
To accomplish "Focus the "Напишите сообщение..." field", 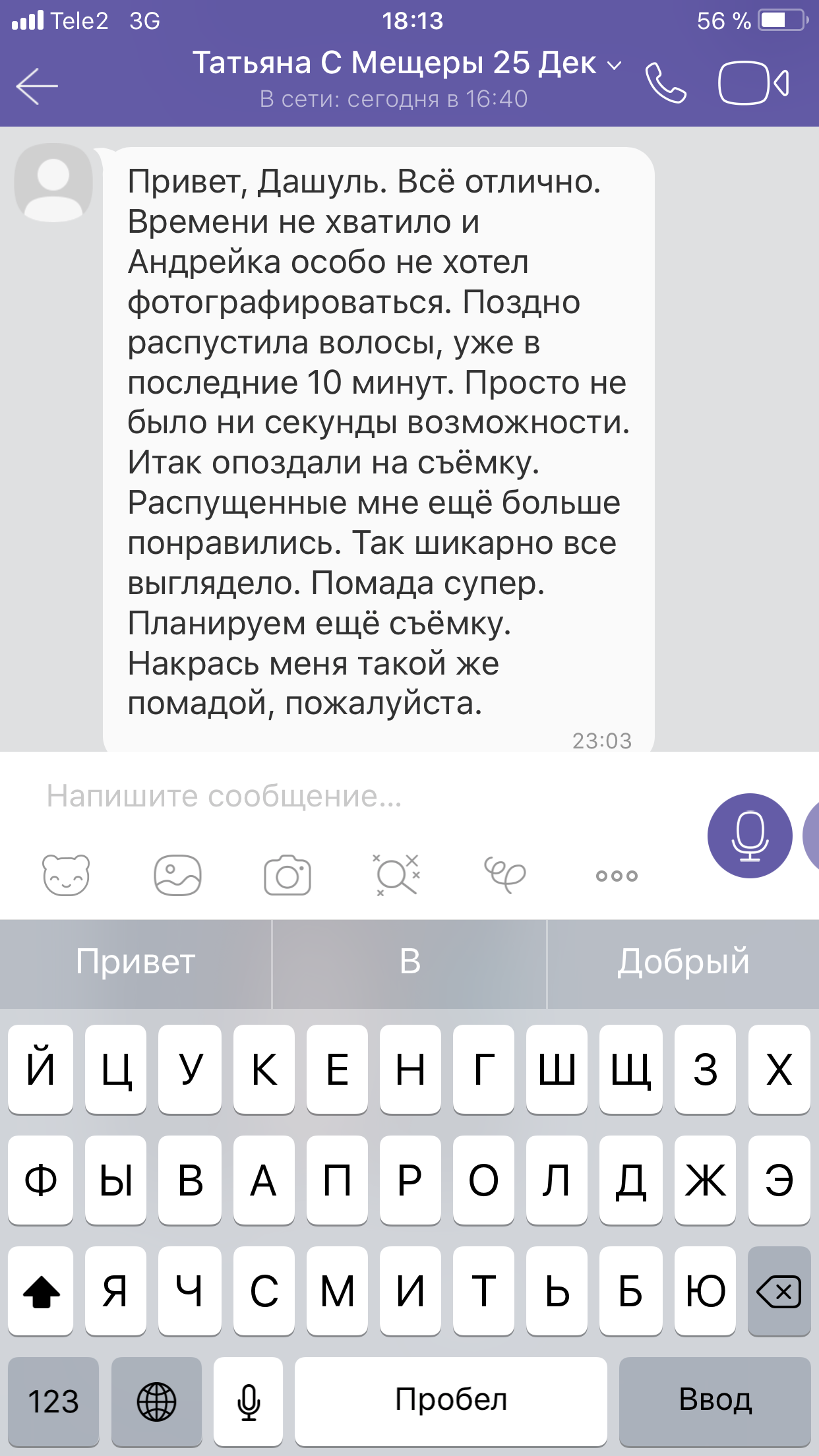I will [x=356, y=796].
